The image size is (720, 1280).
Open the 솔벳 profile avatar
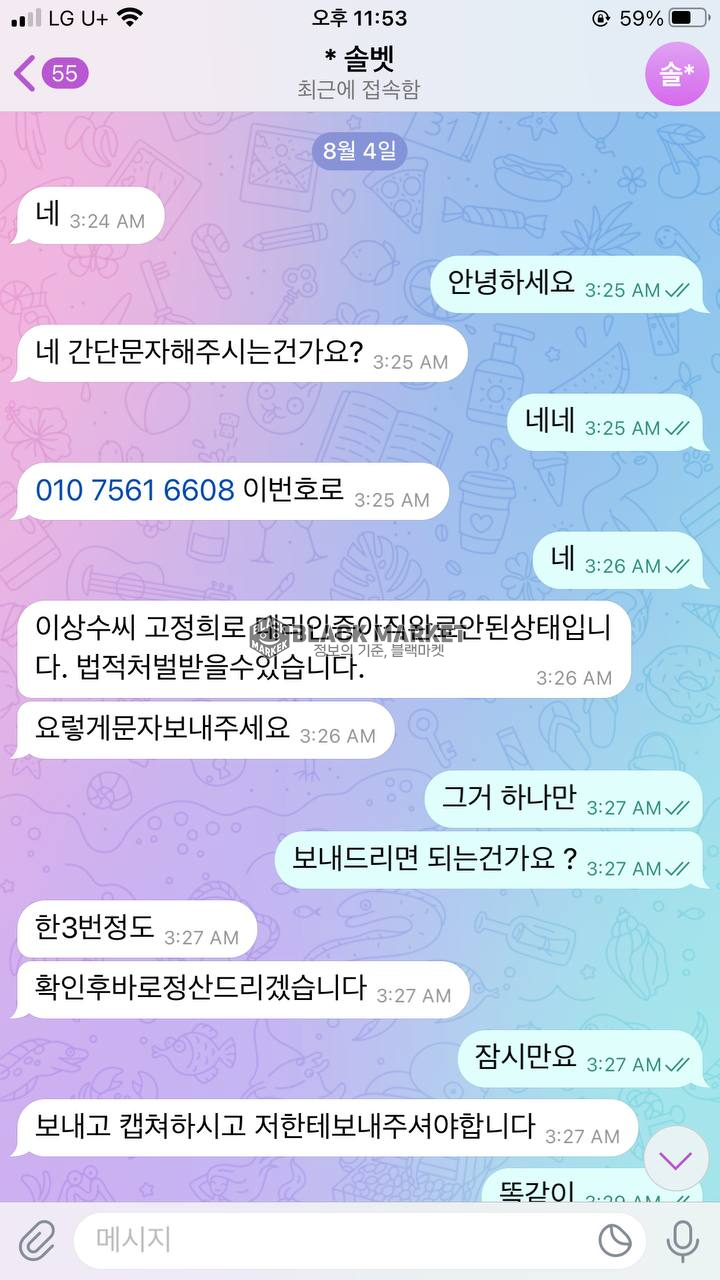pyautogui.click(x=676, y=73)
